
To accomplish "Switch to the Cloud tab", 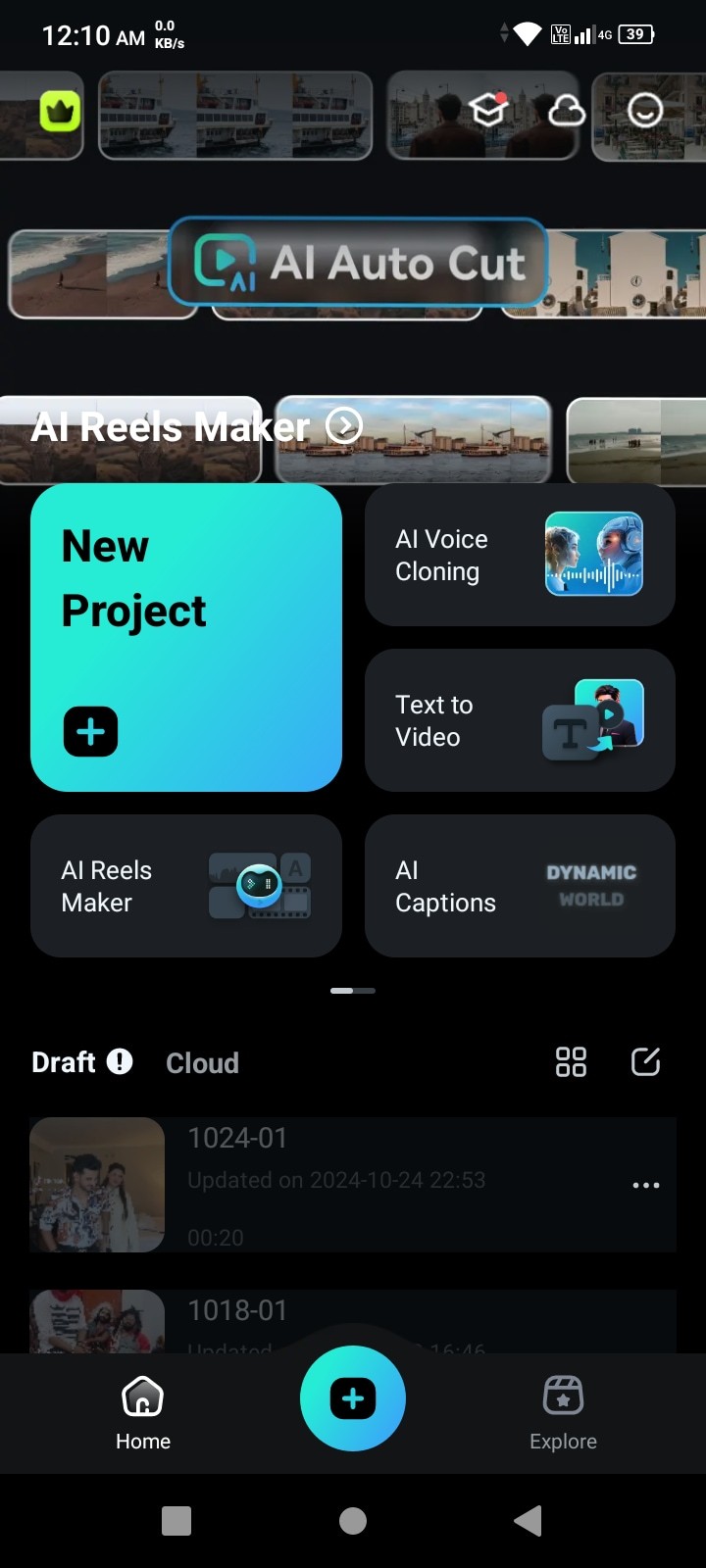I will 202,1062.
